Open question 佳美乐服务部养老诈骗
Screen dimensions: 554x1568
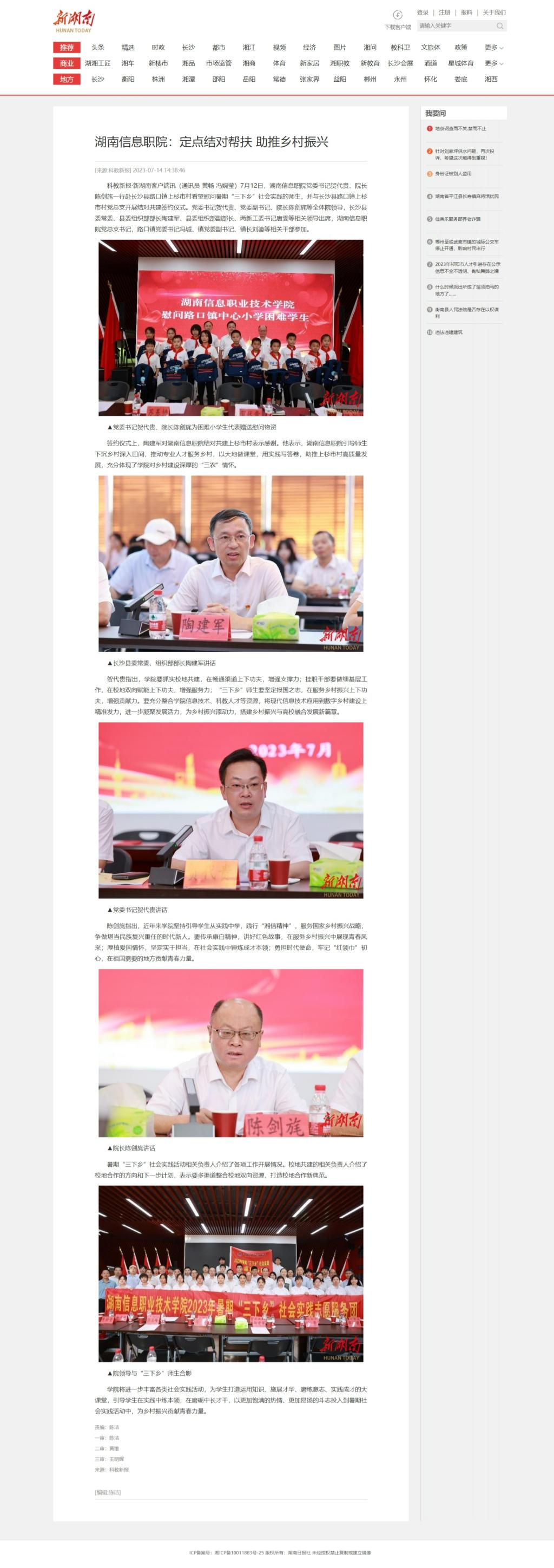(457, 219)
